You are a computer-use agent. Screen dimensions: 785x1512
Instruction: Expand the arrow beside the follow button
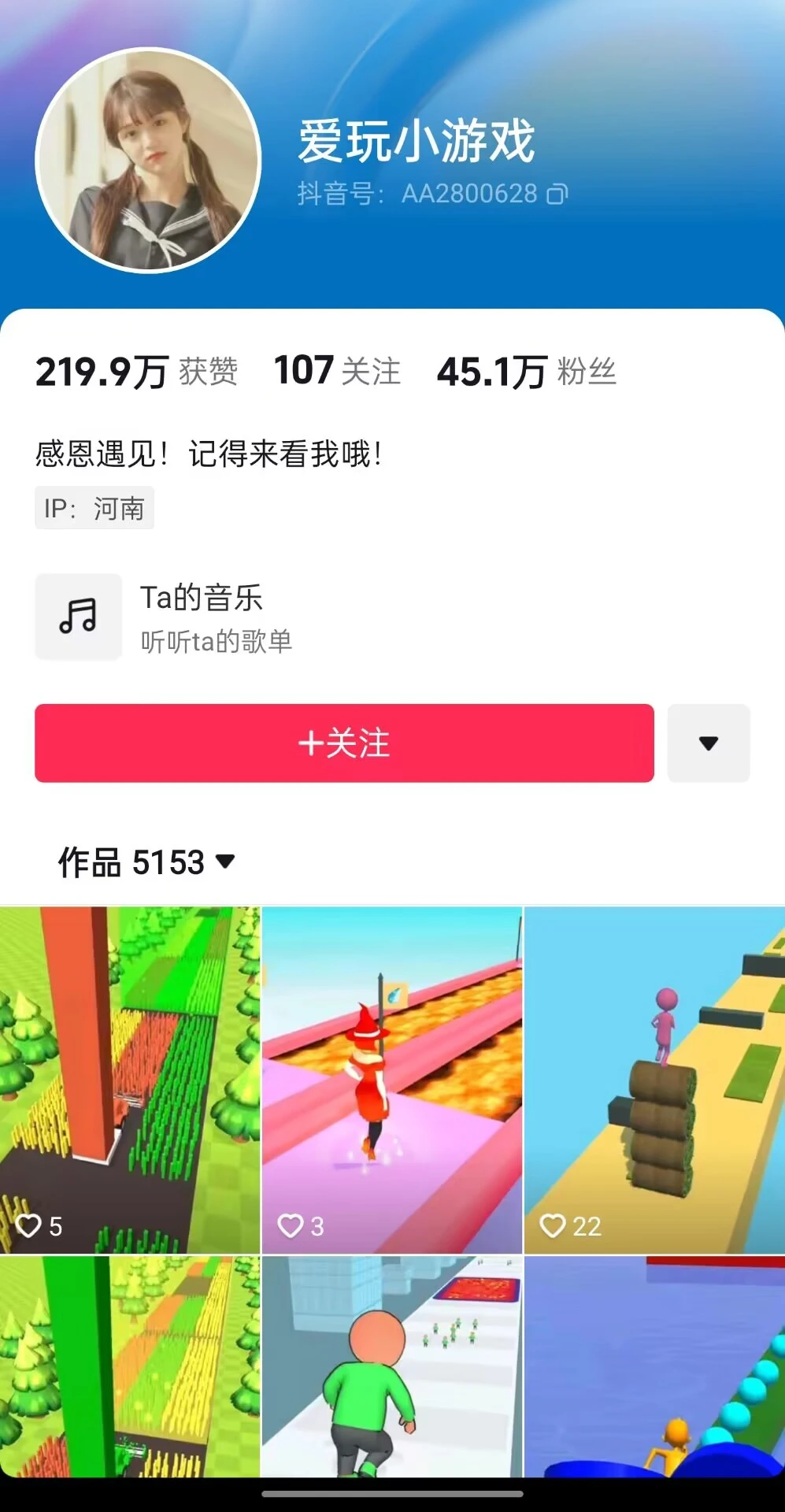click(x=708, y=743)
